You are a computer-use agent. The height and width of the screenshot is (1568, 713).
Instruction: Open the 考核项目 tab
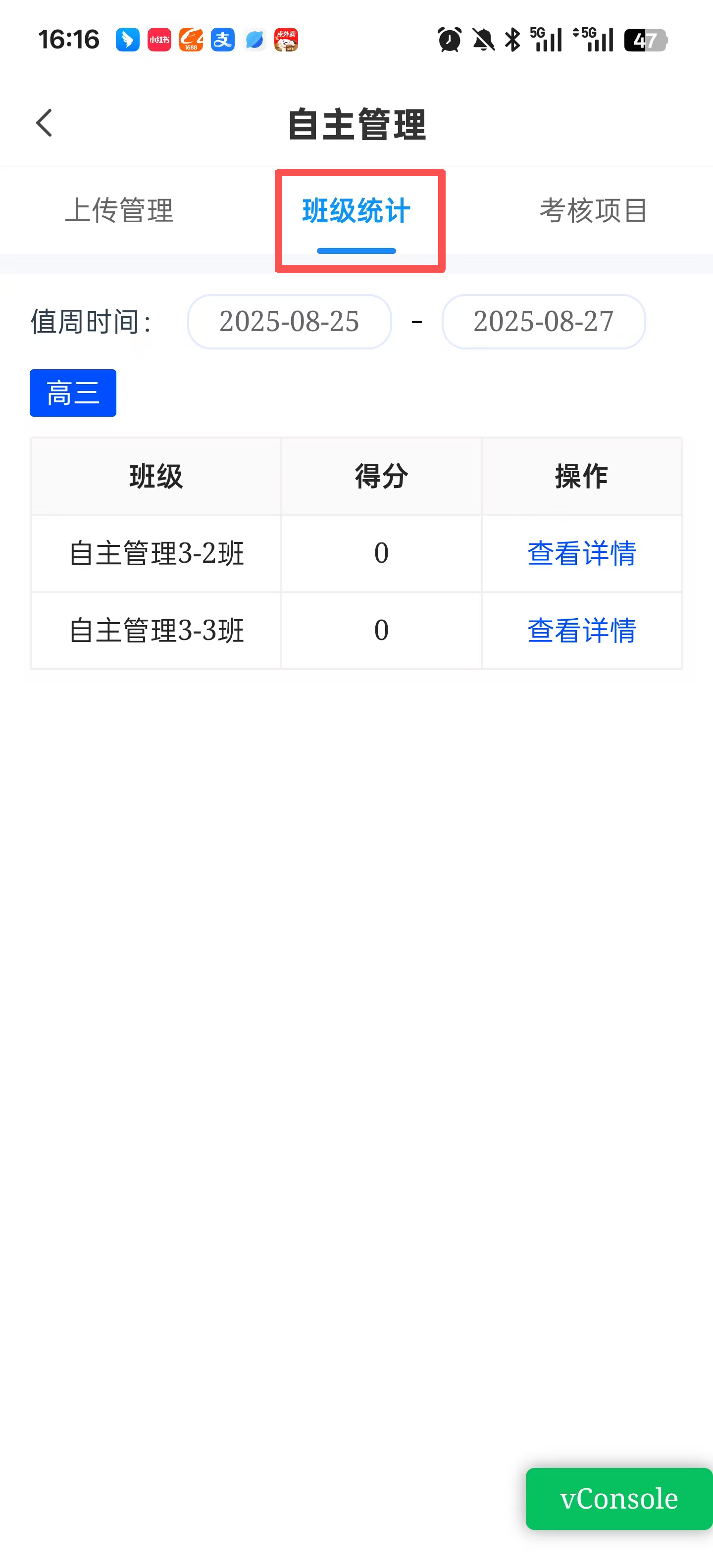coord(593,211)
